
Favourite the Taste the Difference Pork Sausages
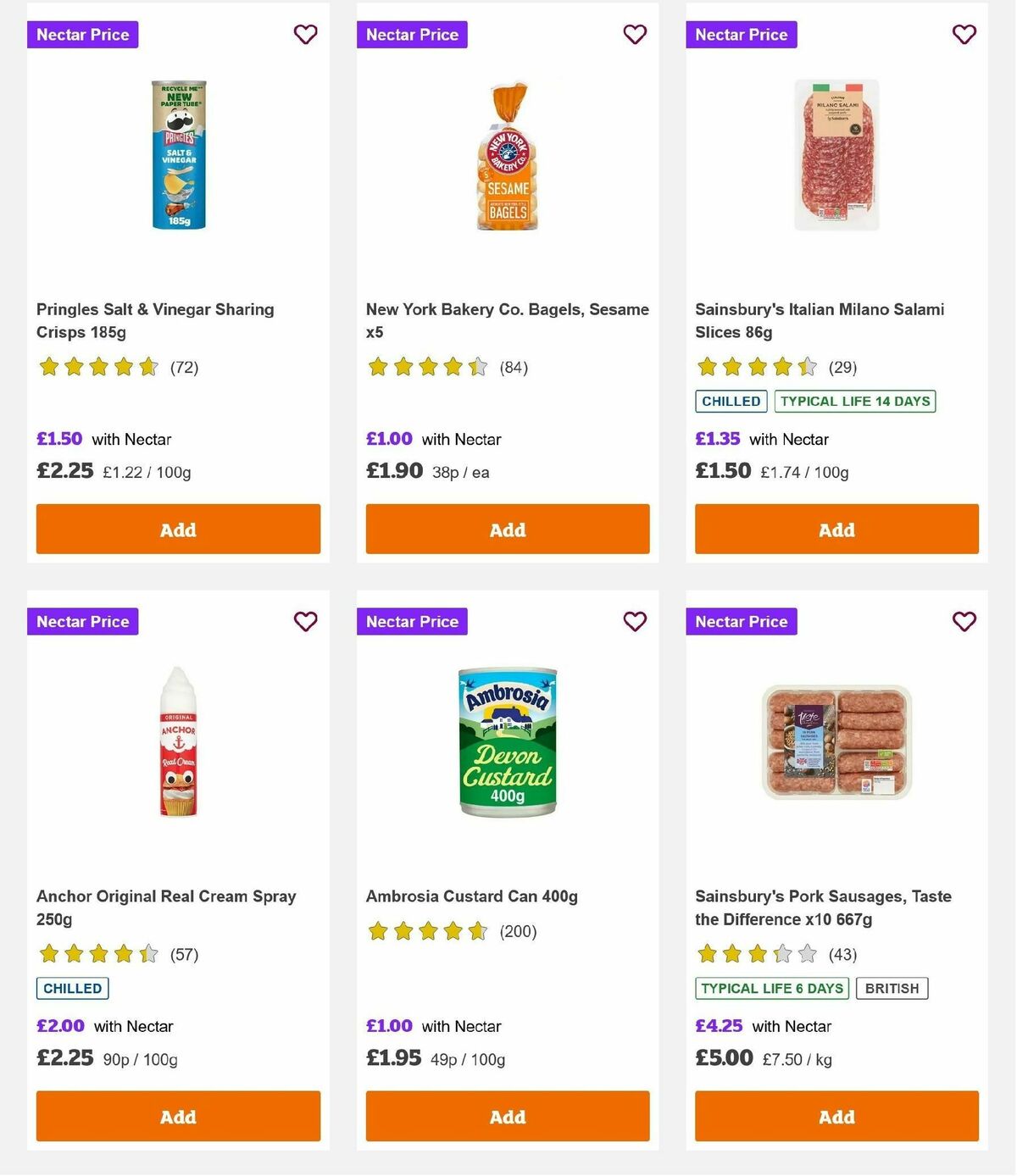click(x=964, y=621)
